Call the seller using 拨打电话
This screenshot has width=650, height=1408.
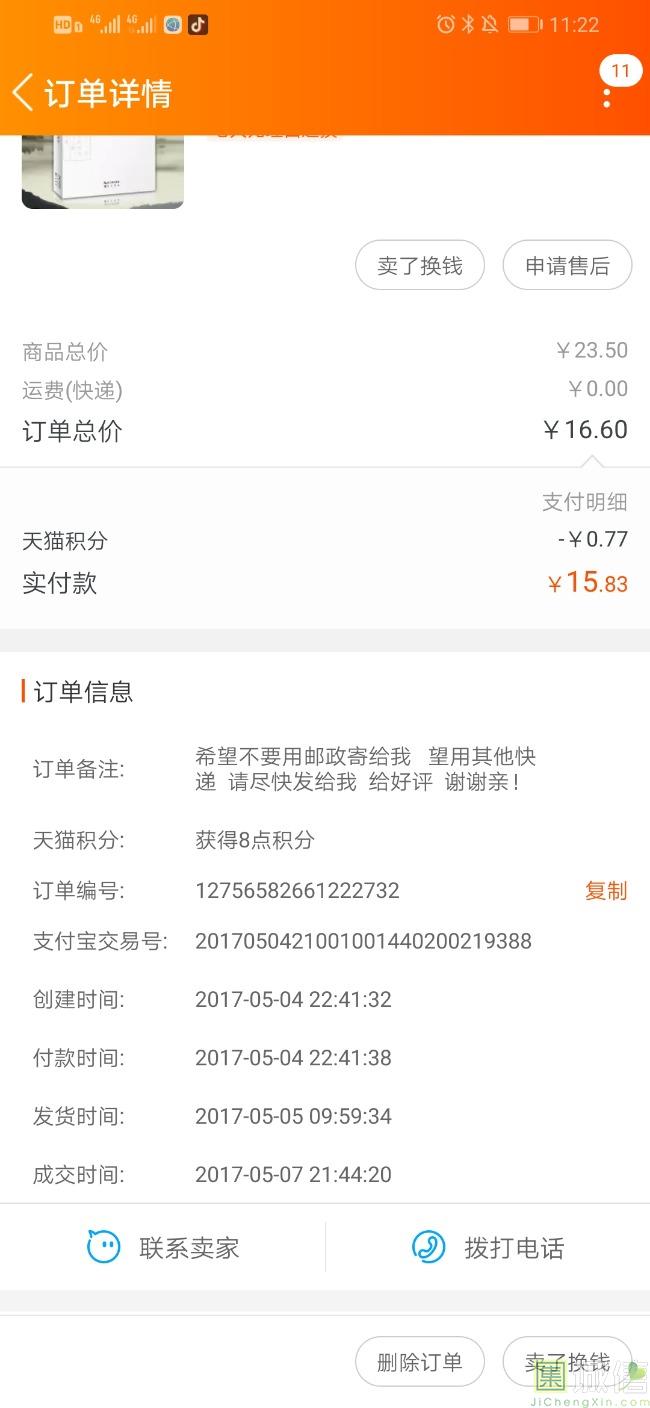click(488, 1247)
